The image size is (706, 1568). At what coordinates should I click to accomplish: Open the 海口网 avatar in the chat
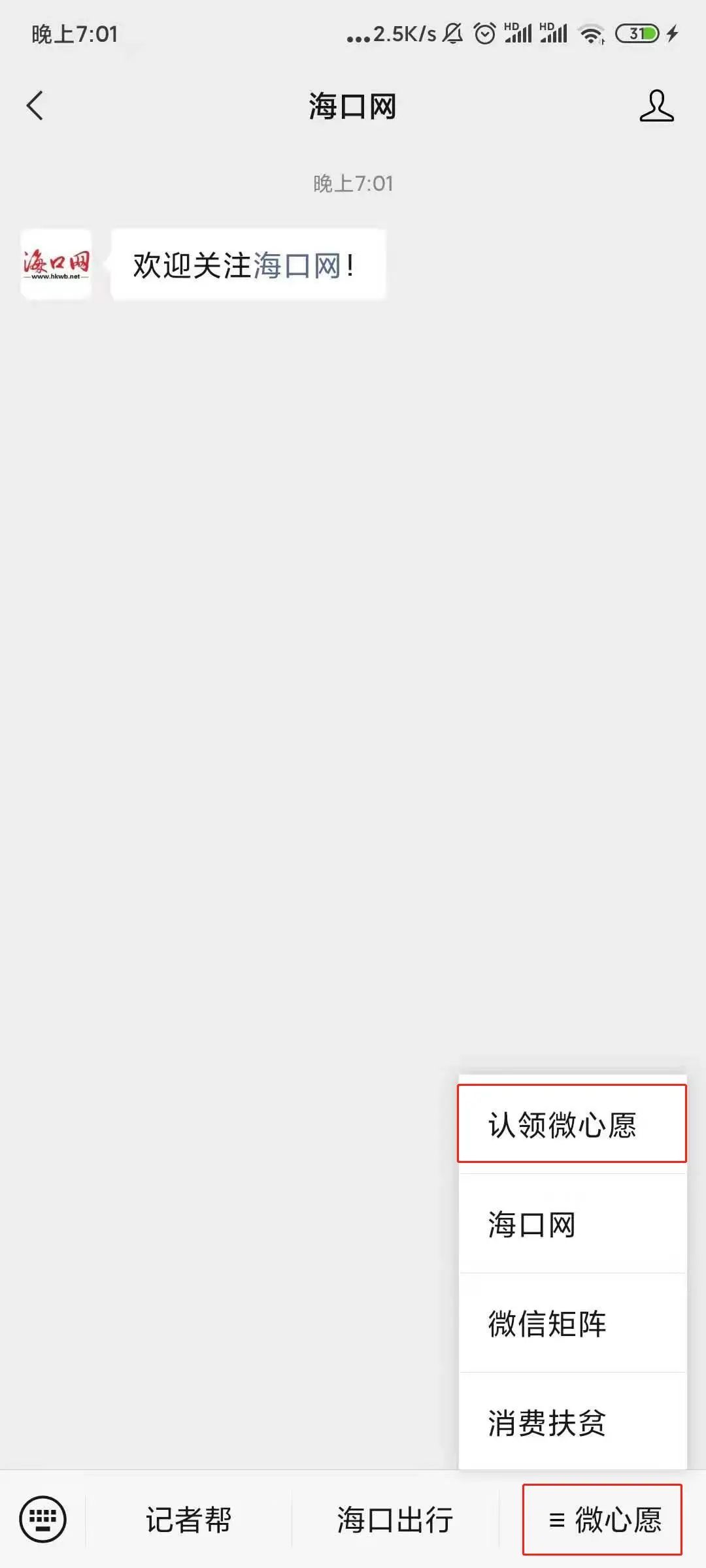pyautogui.click(x=56, y=265)
